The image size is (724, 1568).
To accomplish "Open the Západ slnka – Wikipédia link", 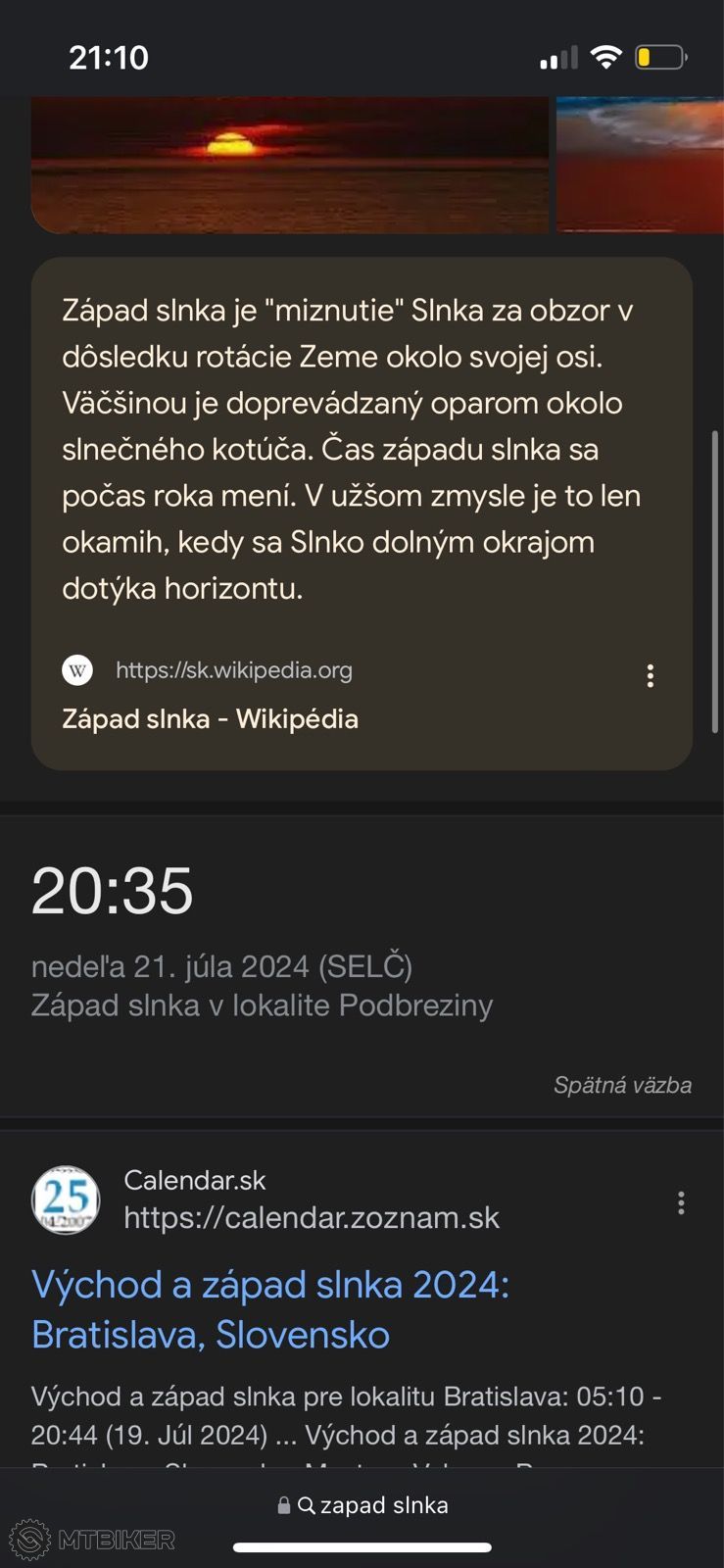I will (210, 719).
